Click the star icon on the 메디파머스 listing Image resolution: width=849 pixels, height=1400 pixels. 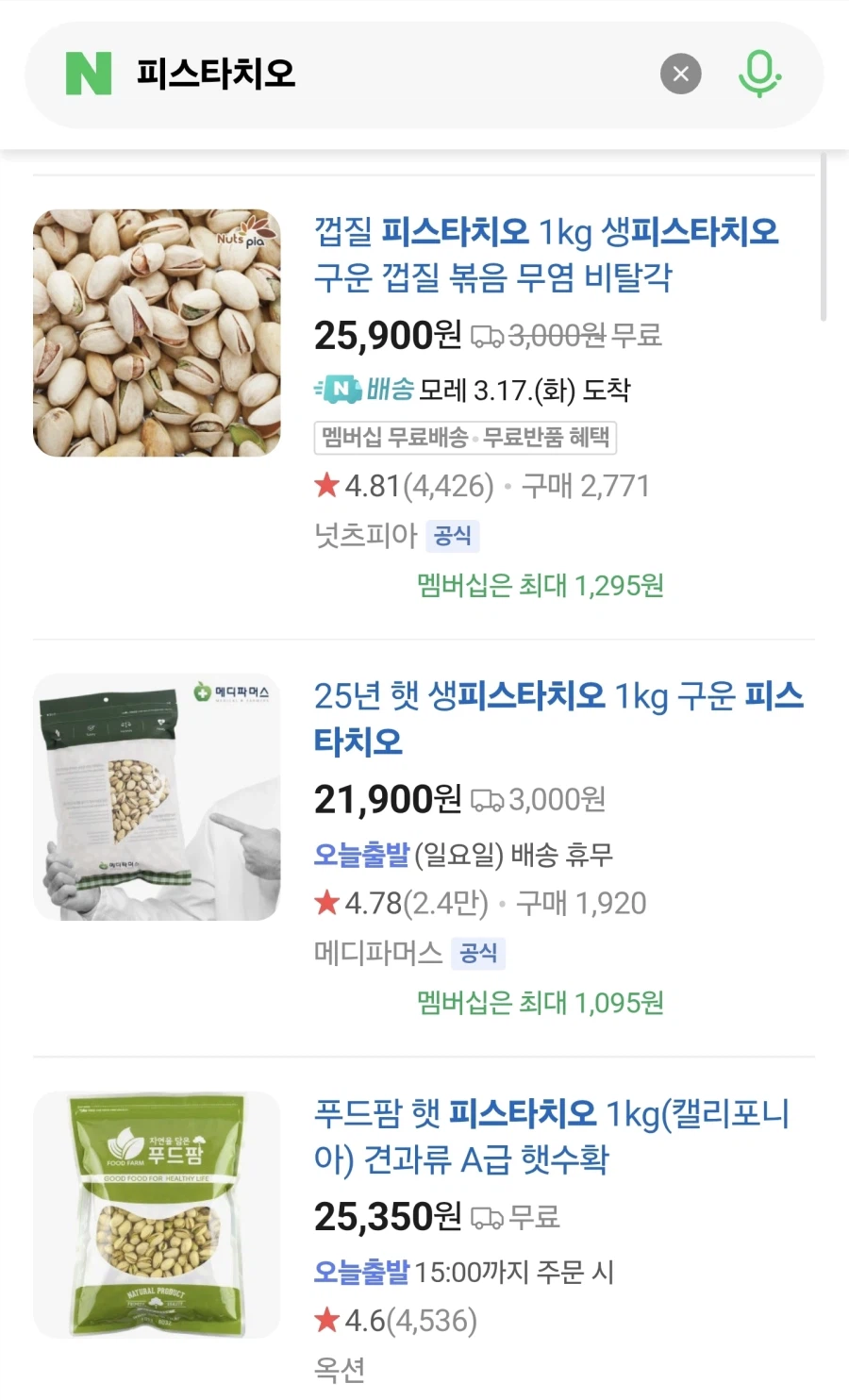pyautogui.click(x=326, y=903)
